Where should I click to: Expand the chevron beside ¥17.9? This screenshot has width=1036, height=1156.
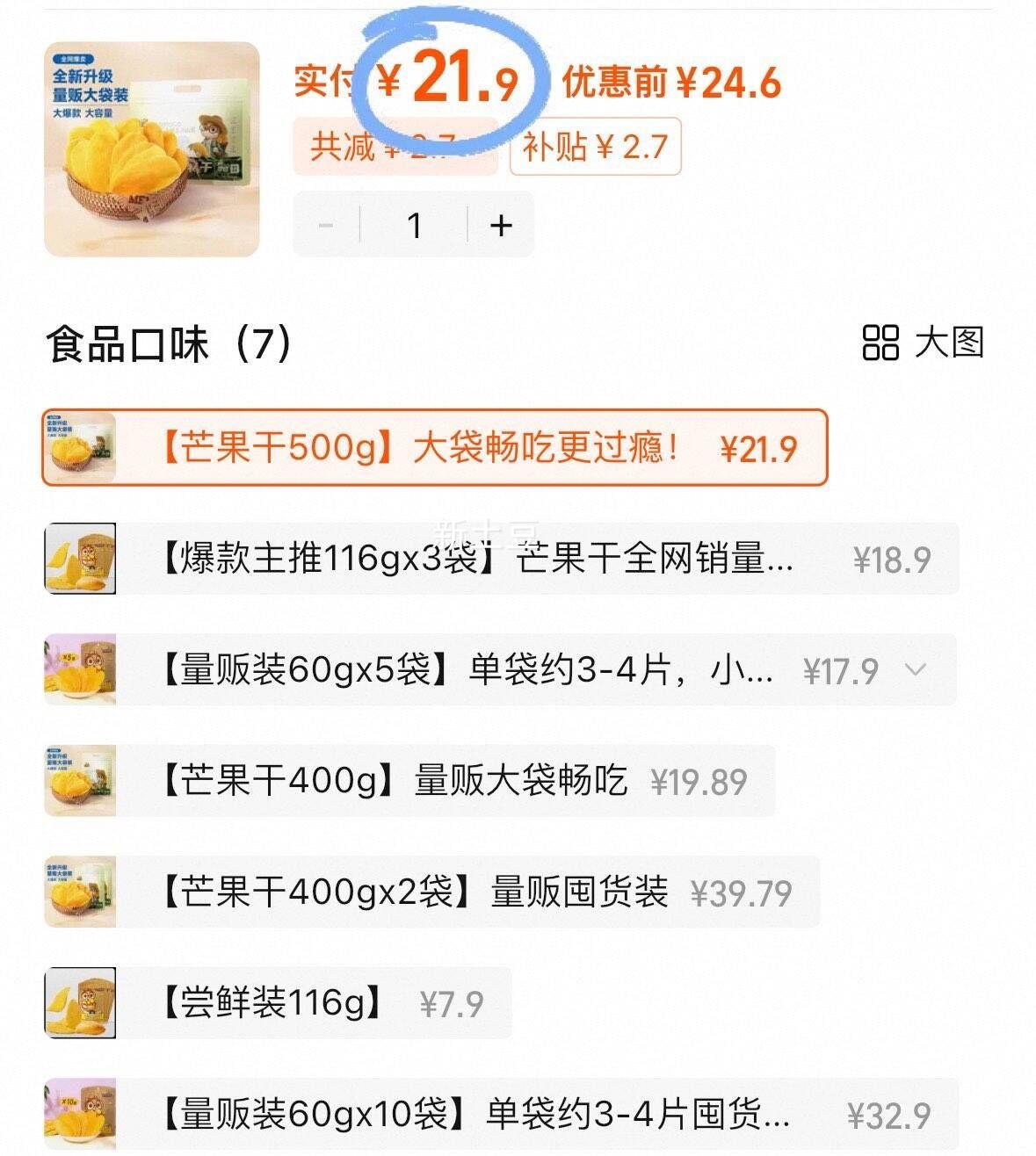pyautogui.click(x=916, y=670)
